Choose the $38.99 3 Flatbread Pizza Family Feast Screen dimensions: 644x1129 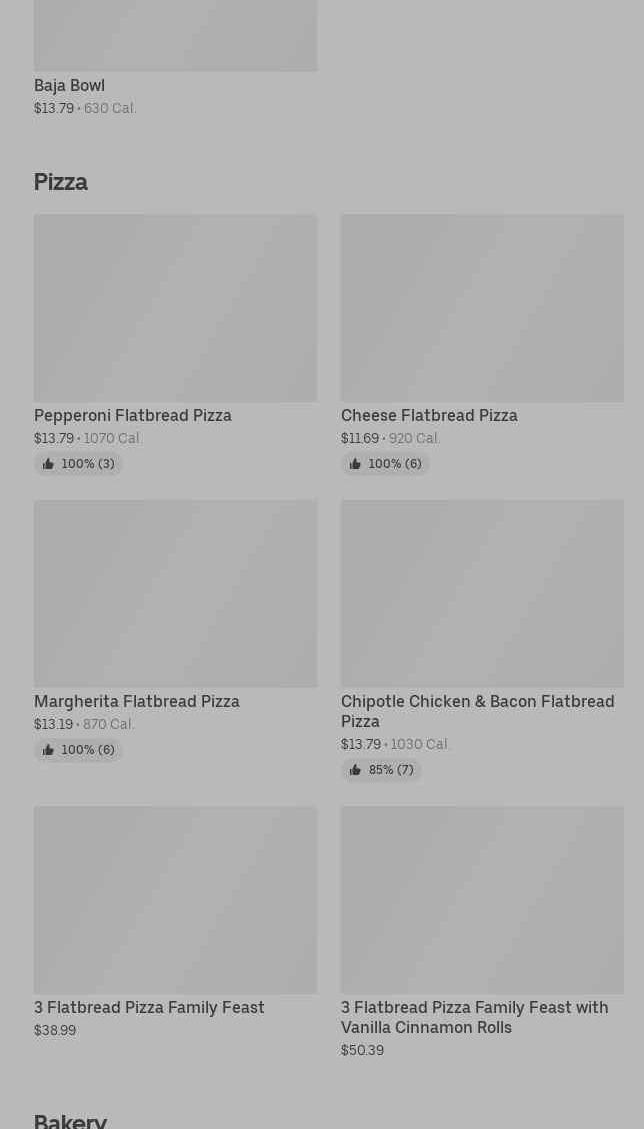tap(175, 922)
